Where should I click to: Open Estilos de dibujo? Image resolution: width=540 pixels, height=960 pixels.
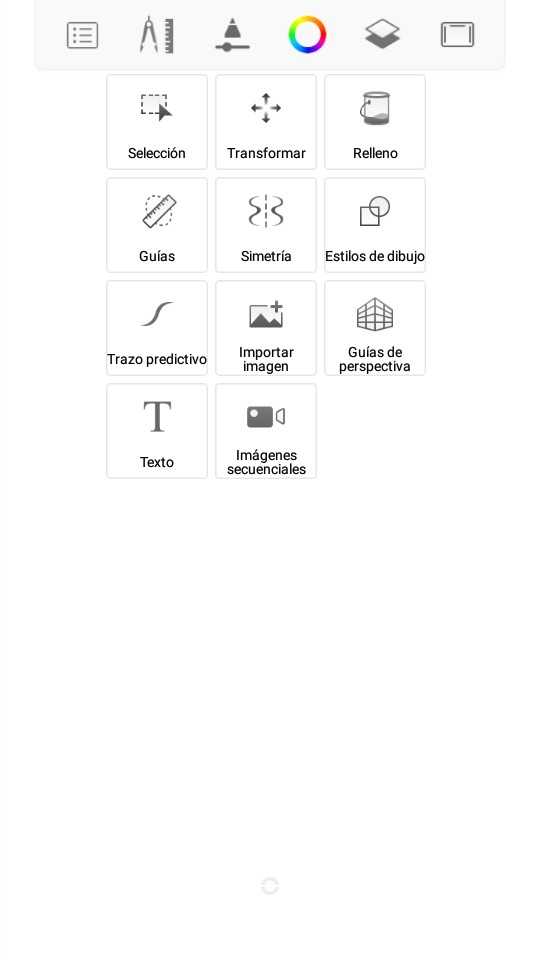(x=375, y=225)
